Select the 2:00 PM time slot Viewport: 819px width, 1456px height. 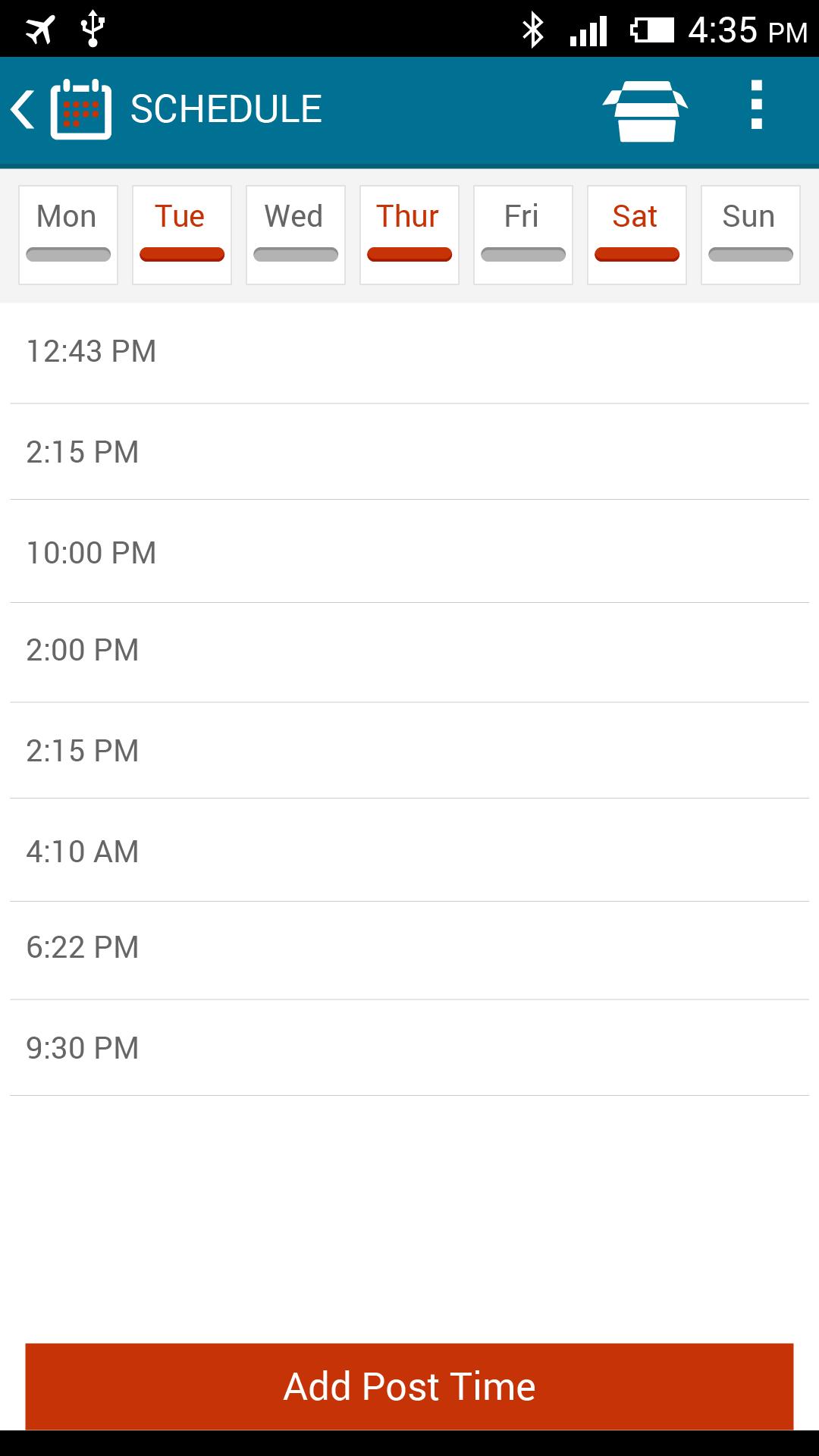coord(409,651)
